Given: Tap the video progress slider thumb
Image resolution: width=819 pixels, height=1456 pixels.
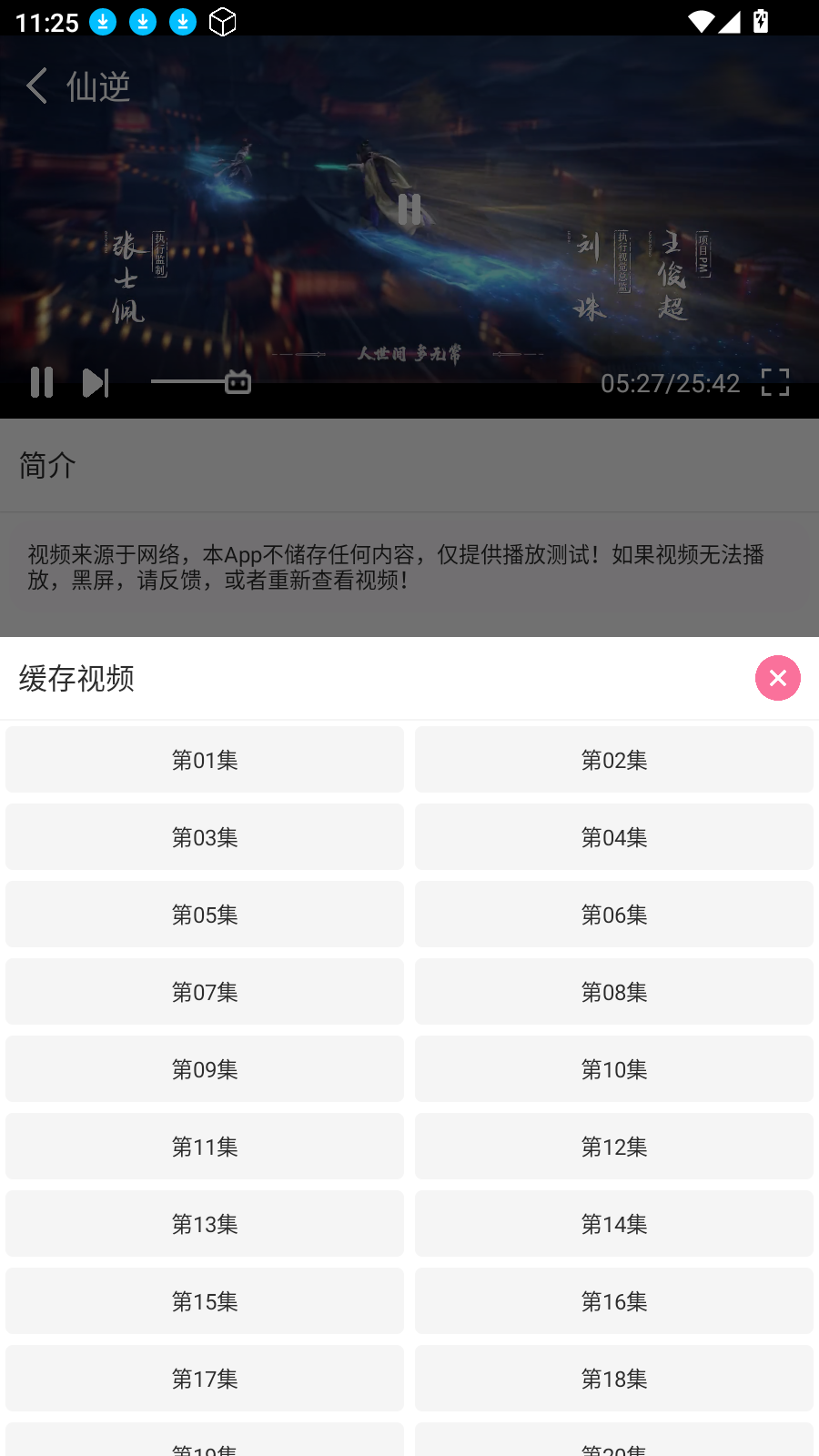Looking at the screenshot, I should [x=238, y=382].
